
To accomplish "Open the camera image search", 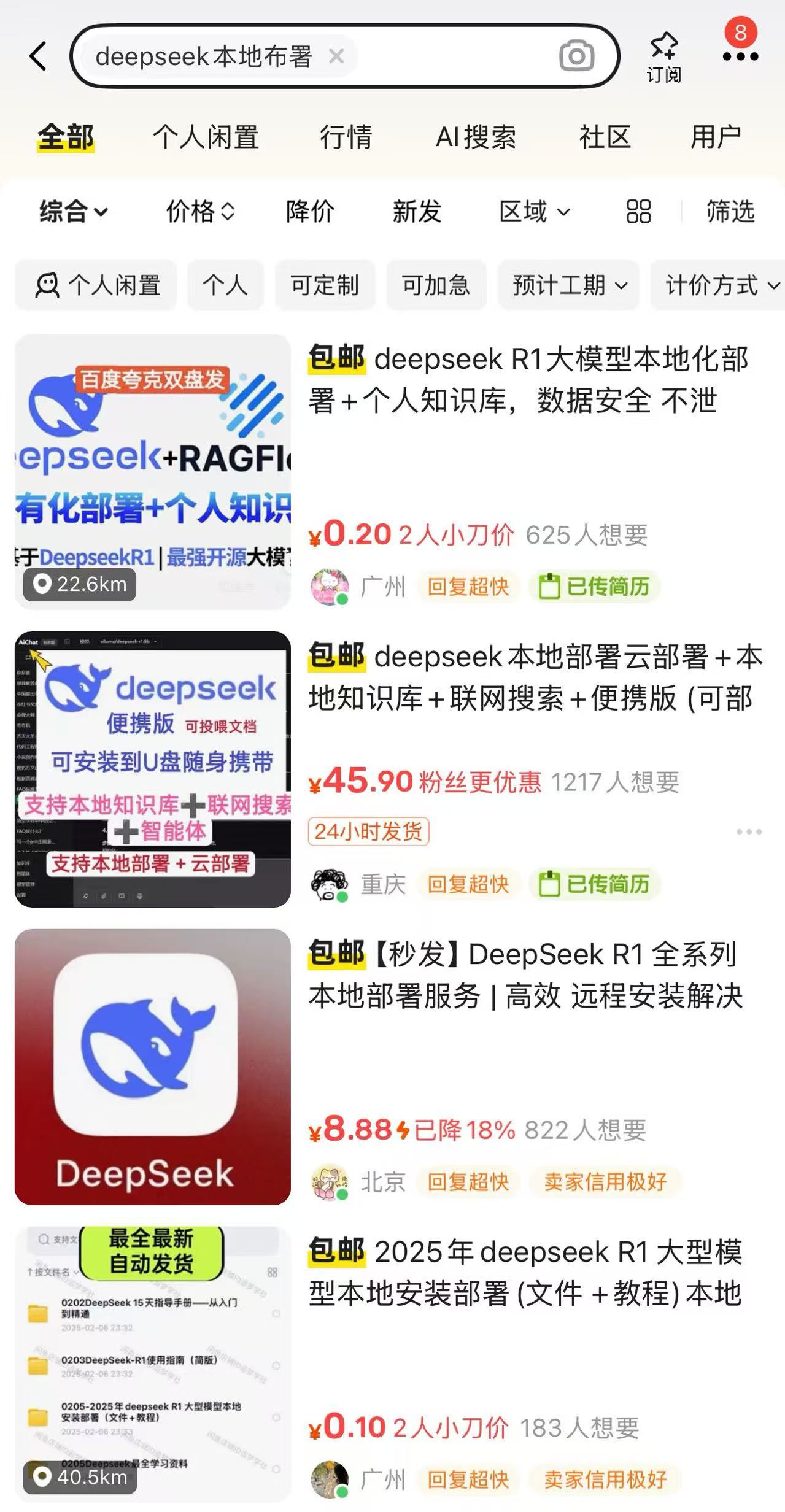I will [576, 56].
